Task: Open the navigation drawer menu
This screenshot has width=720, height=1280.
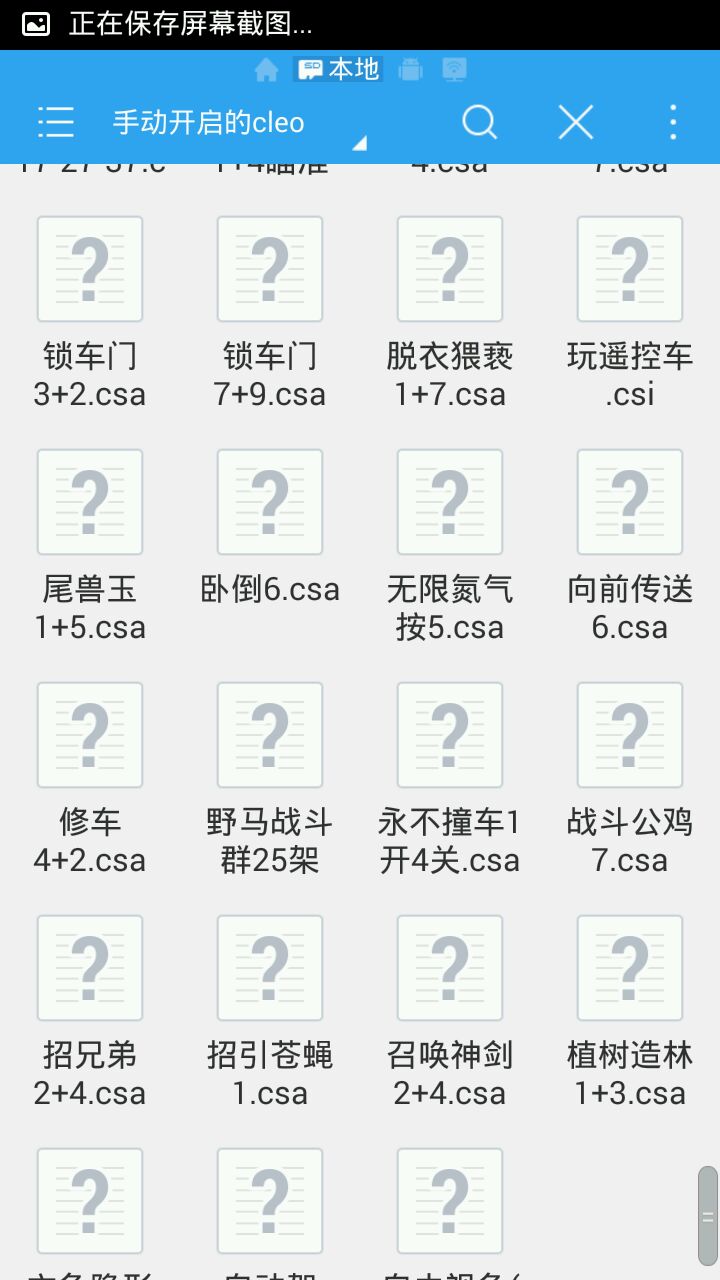Action: 56,122
